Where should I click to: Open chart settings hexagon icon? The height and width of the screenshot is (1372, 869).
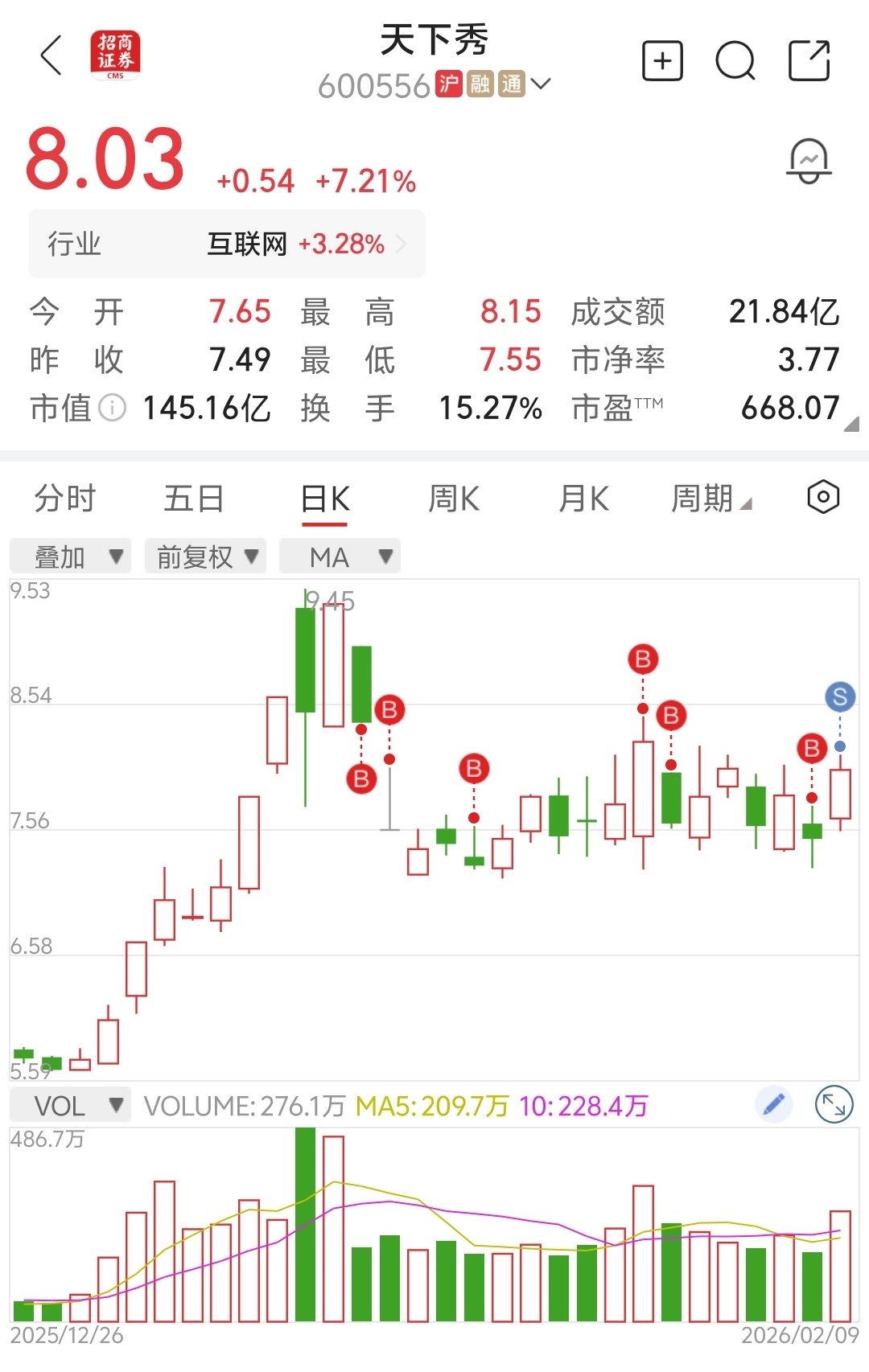[823, 497]
